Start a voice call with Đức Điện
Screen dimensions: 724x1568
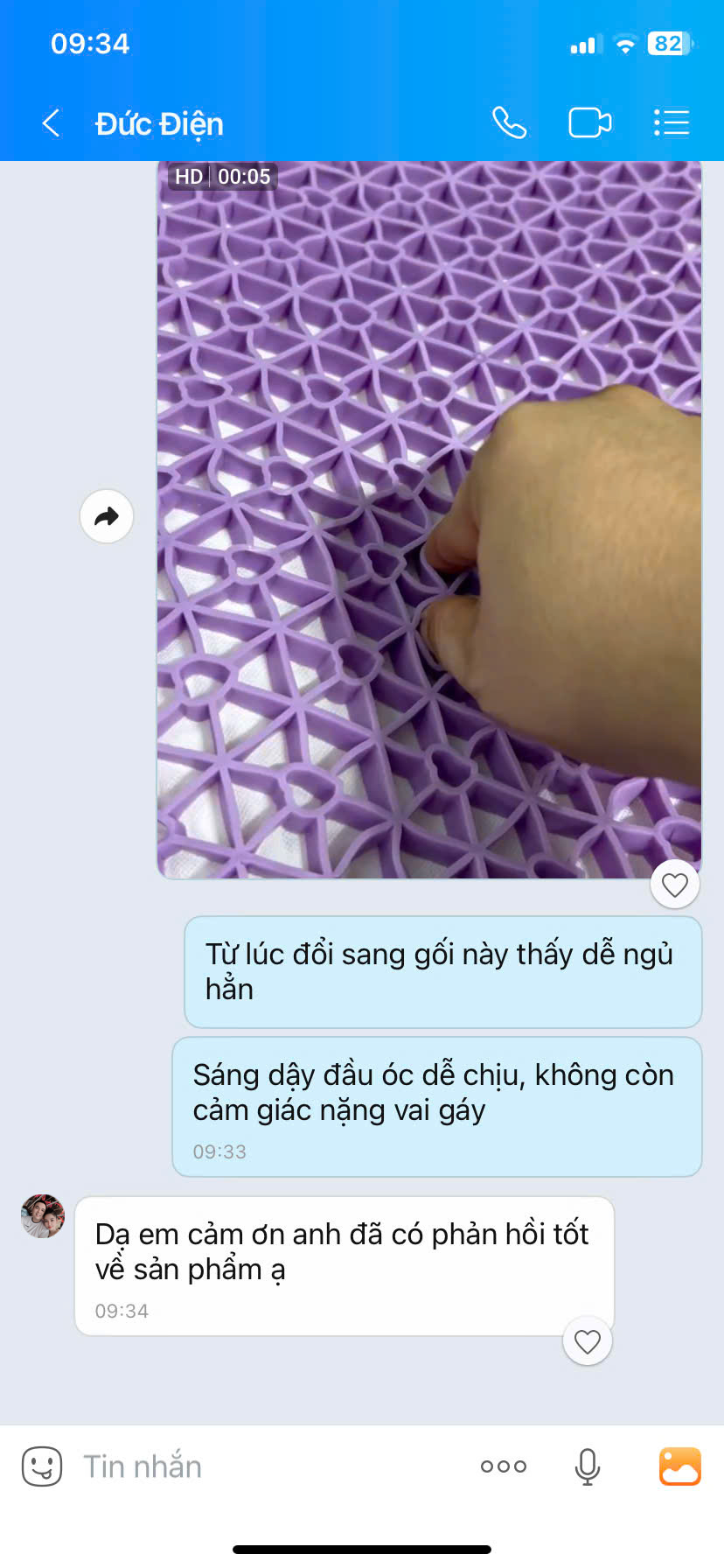click(509, 123)
